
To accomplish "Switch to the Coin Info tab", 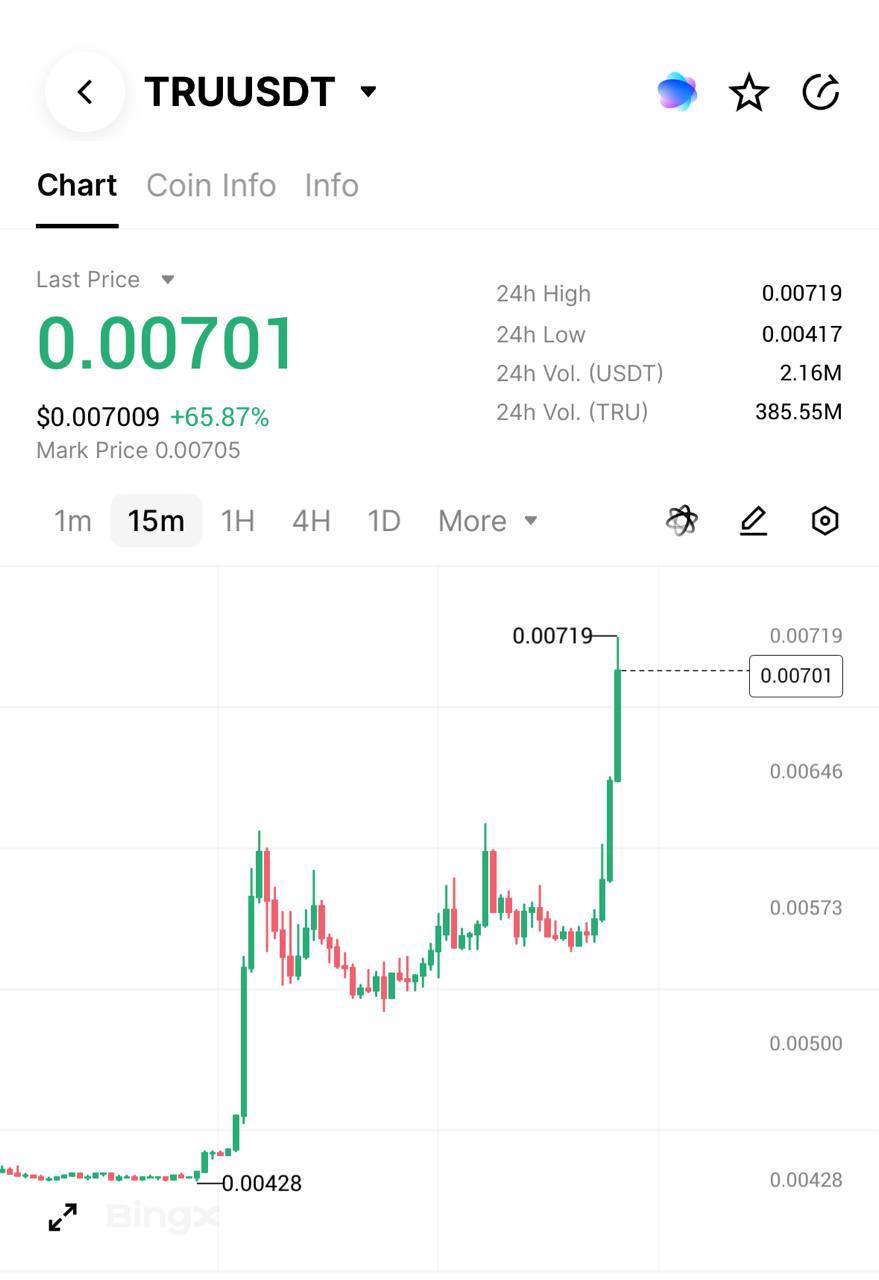I will pos(211,185).
